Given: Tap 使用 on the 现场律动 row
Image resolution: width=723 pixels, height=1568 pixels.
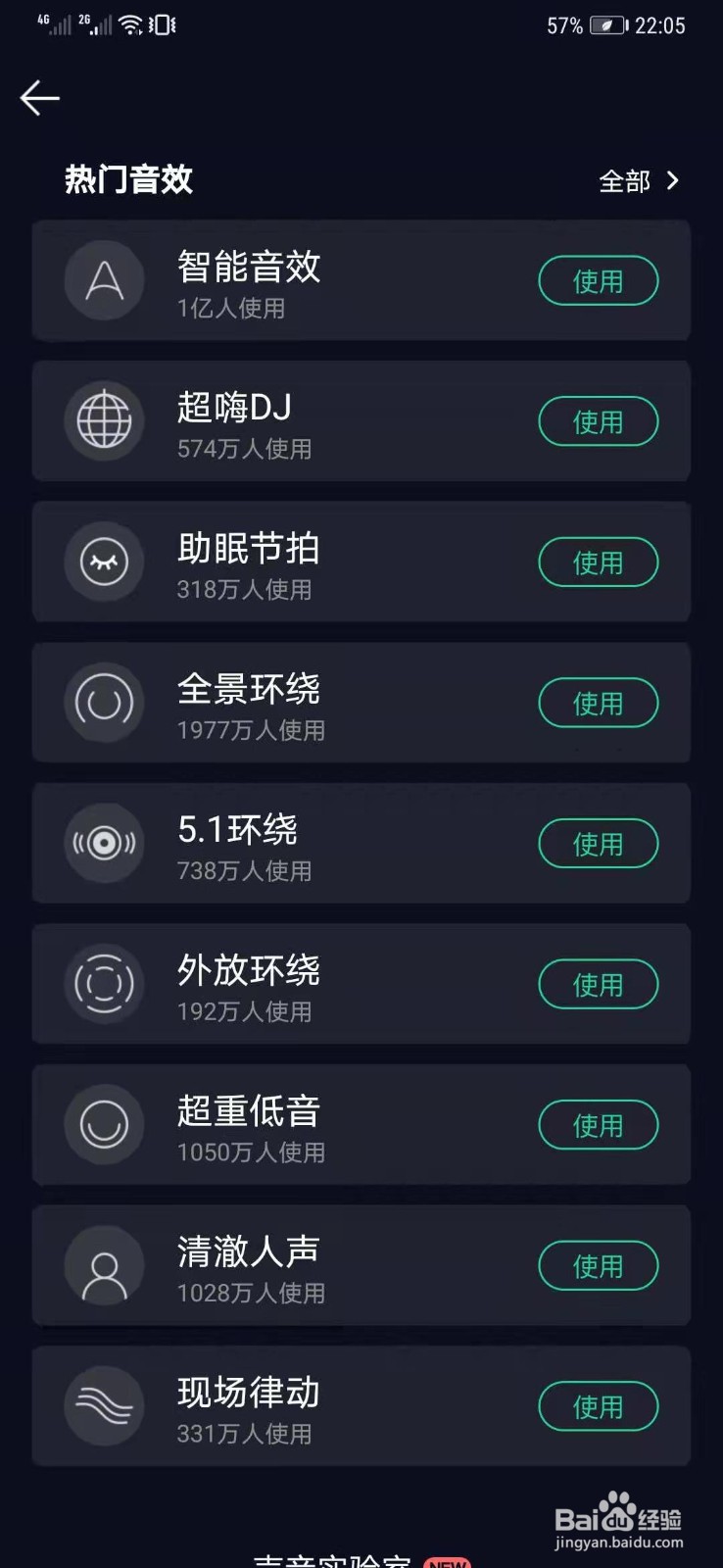Looking at the screenshot, I should pos(598,1406).
